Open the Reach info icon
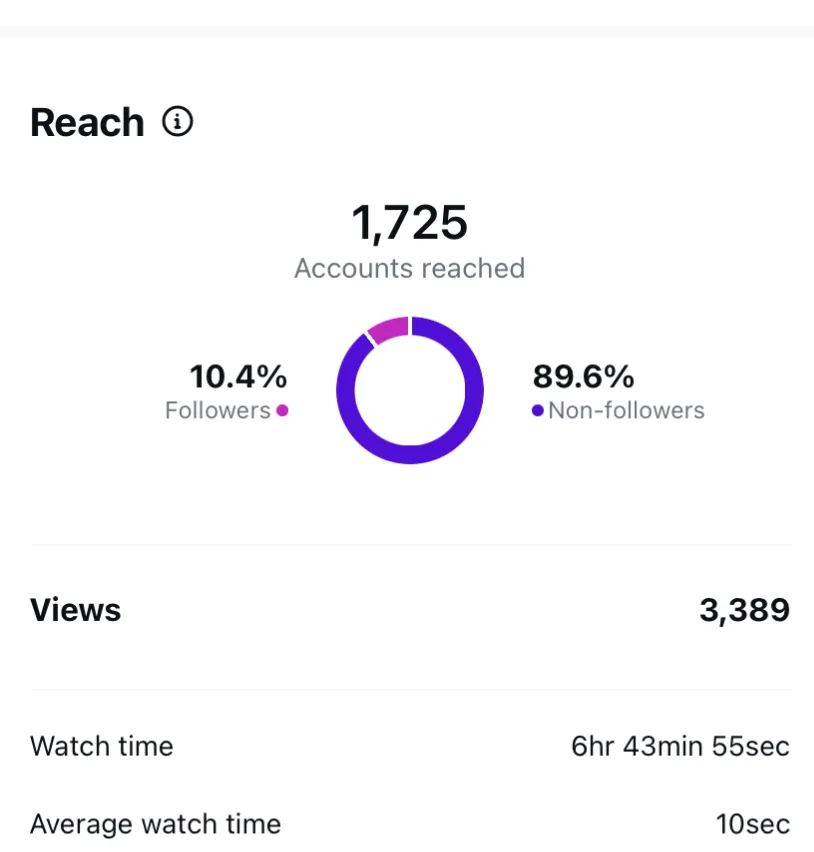 point(178,123)
